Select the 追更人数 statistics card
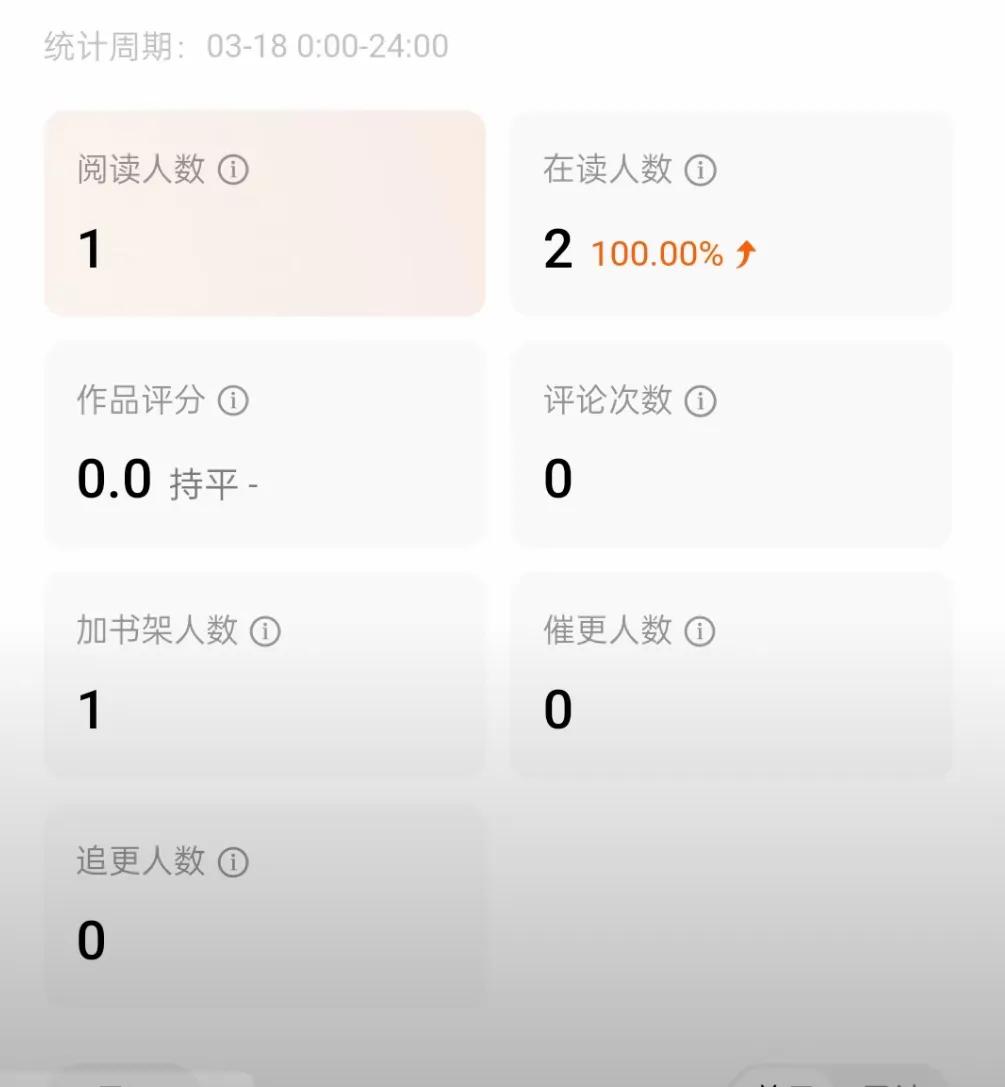Viewport: 1005px width, 1087px height. (x=264, y=903)
